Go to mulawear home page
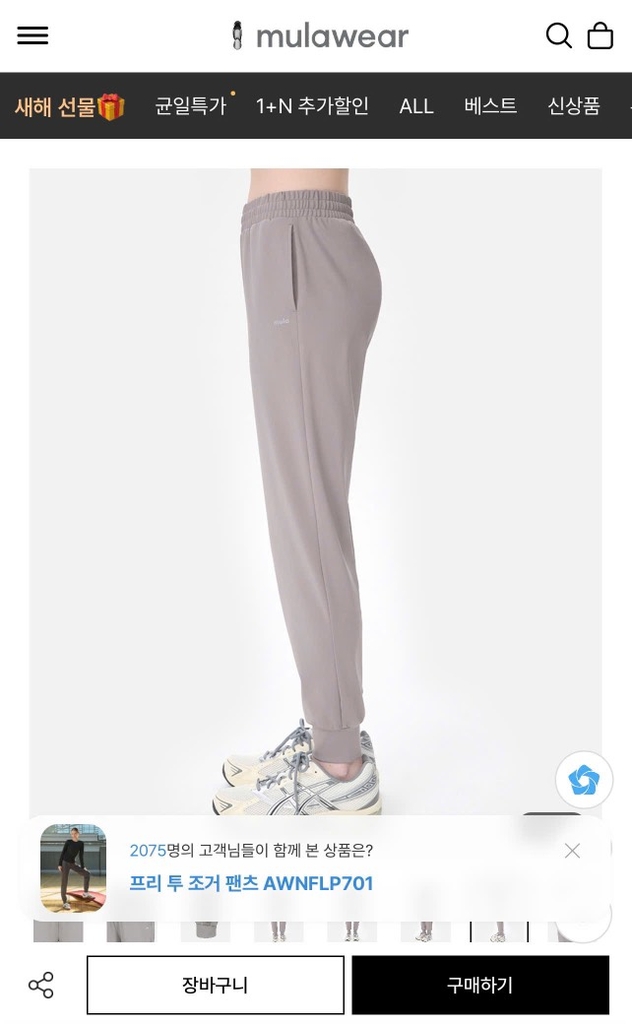The height and width of the screenshot is (1024, 632). [320, 36]
